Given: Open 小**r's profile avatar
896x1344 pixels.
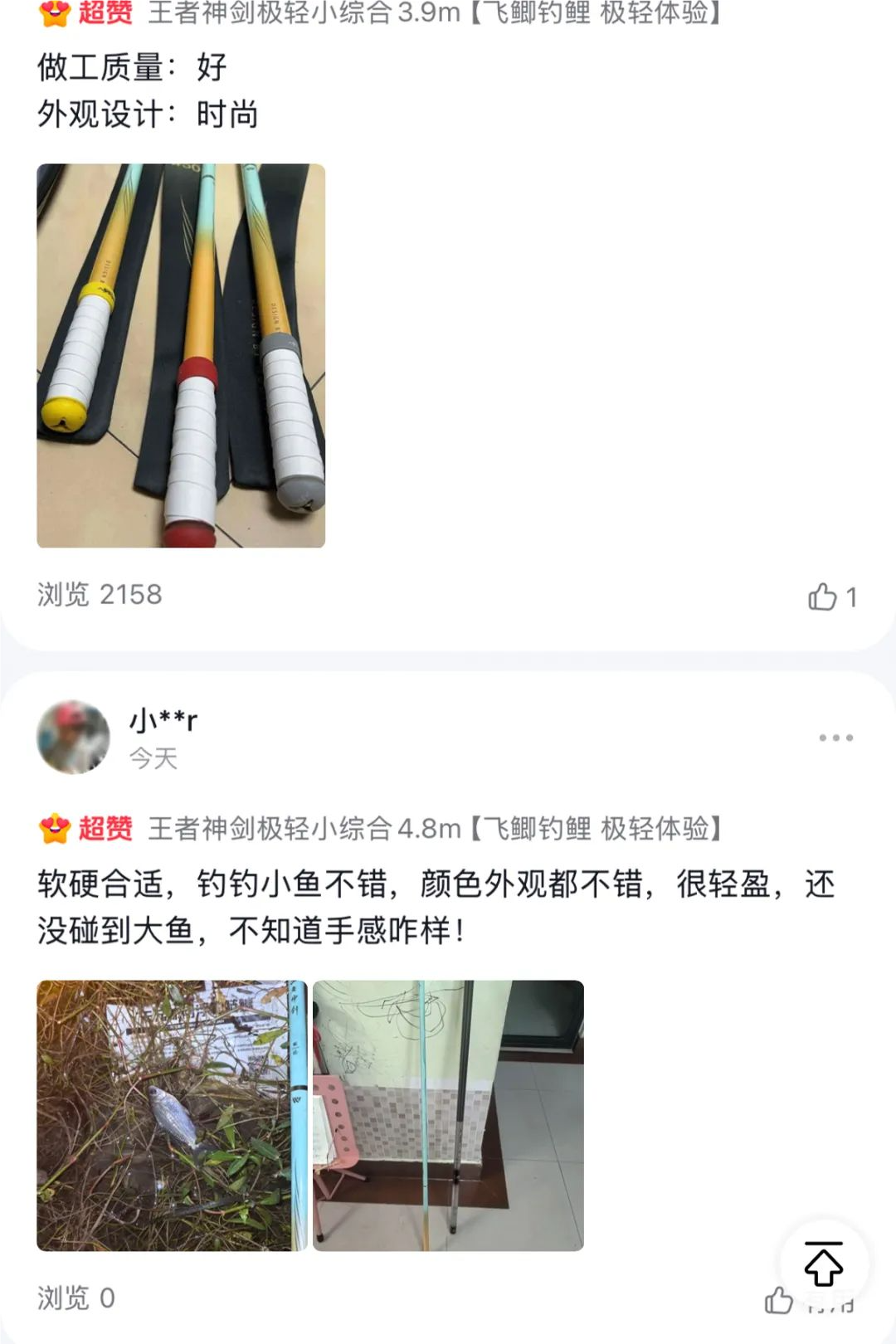Looking at the screenshot, I should 74,737.
